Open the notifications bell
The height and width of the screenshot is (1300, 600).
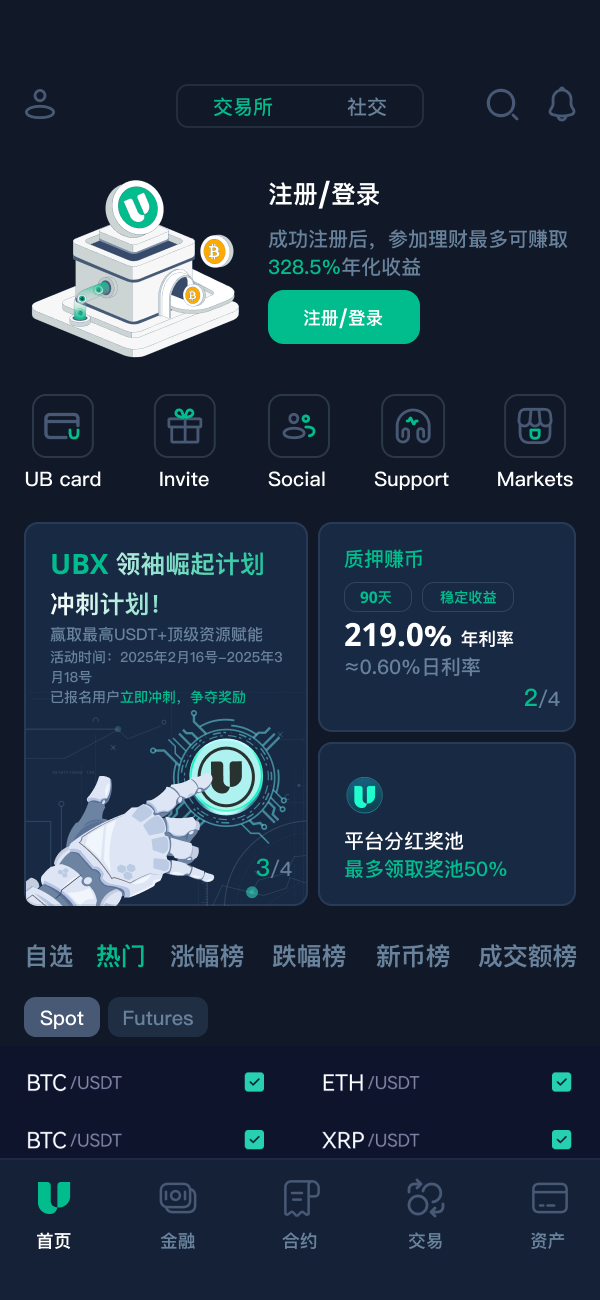point(562,104)
